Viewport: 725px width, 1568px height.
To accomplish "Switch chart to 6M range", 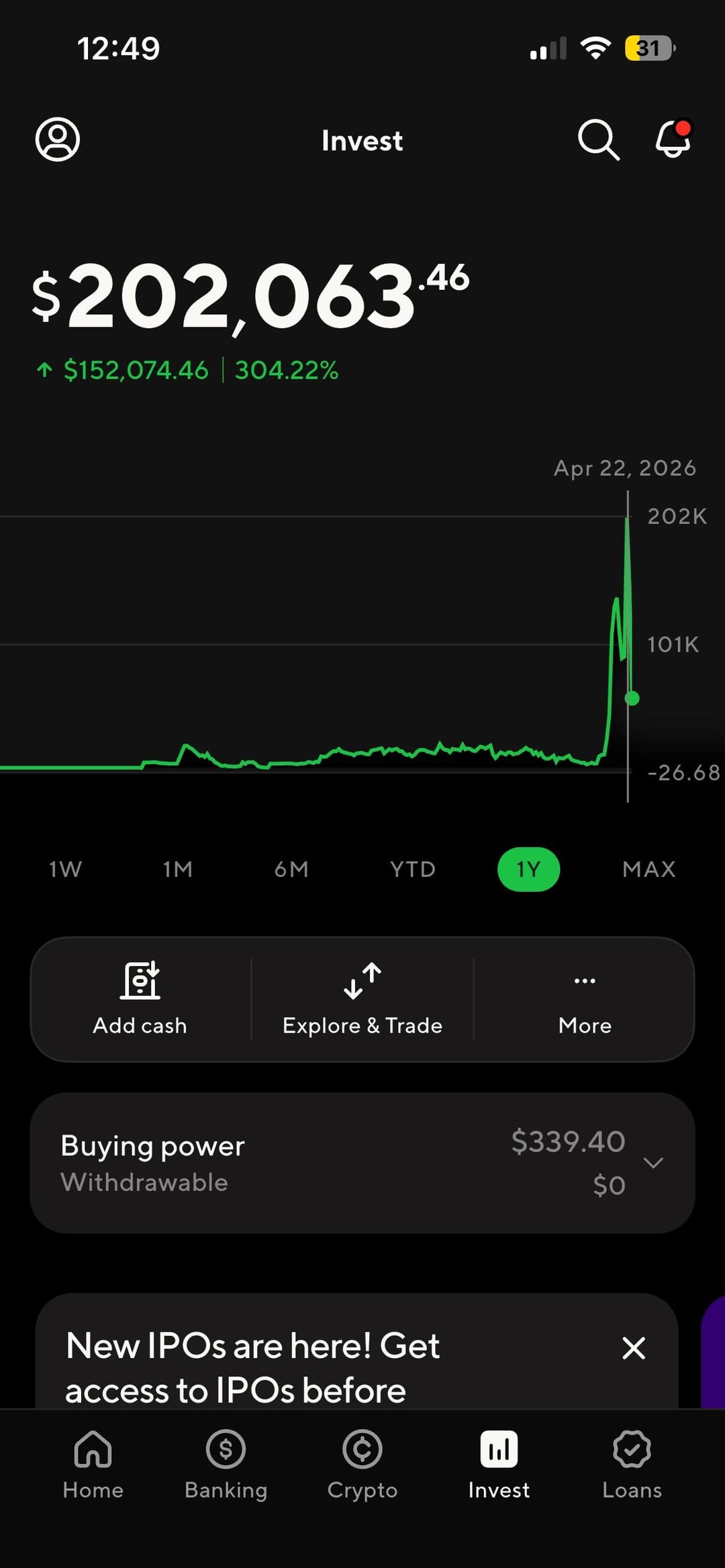I will pos(291,870).
